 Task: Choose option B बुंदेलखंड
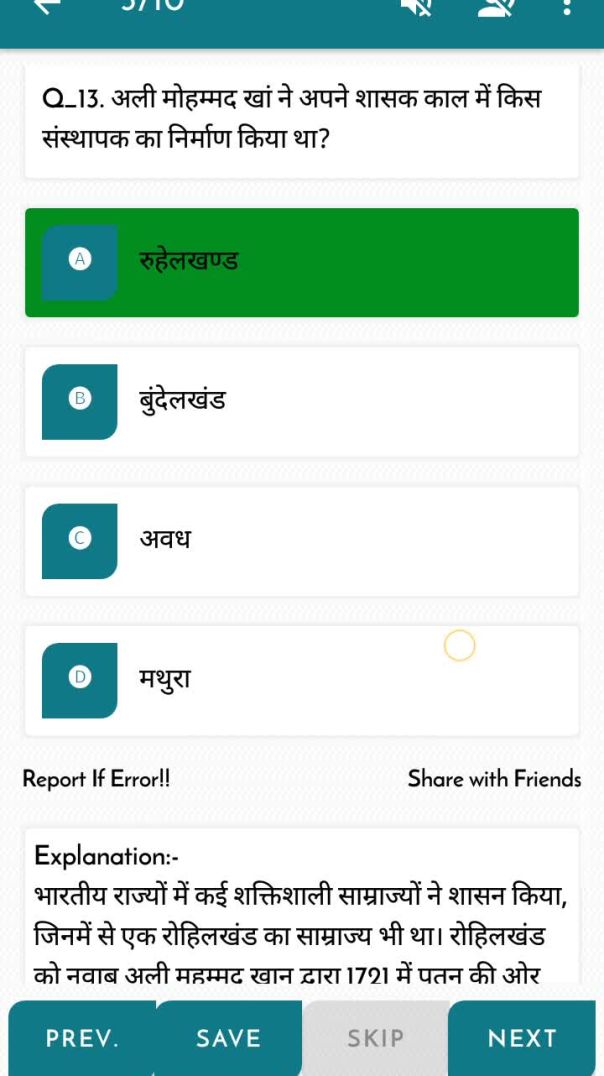tap(301, 402)
